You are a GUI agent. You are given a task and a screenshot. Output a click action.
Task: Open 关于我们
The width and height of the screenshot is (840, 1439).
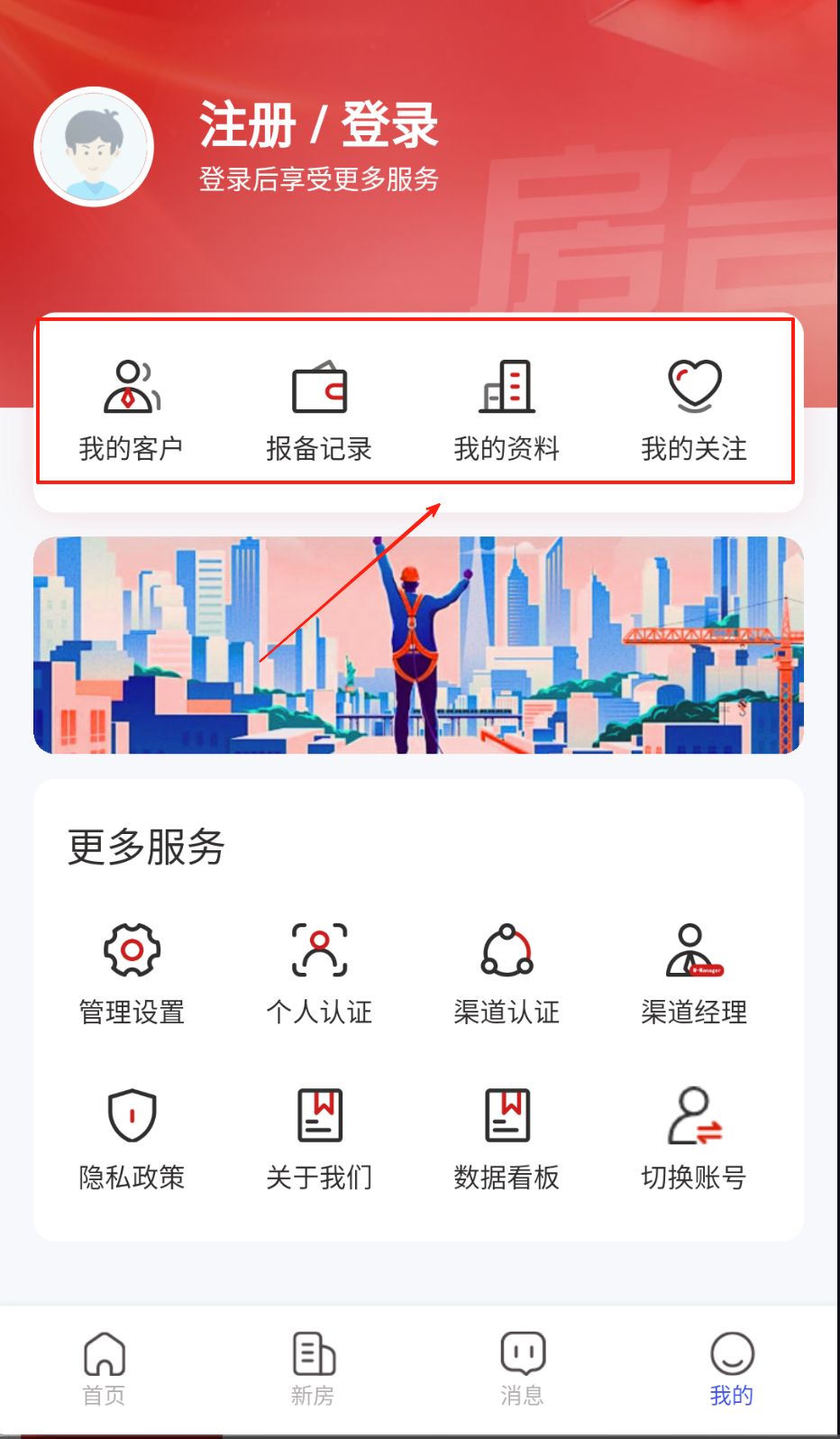(319, 1138)
